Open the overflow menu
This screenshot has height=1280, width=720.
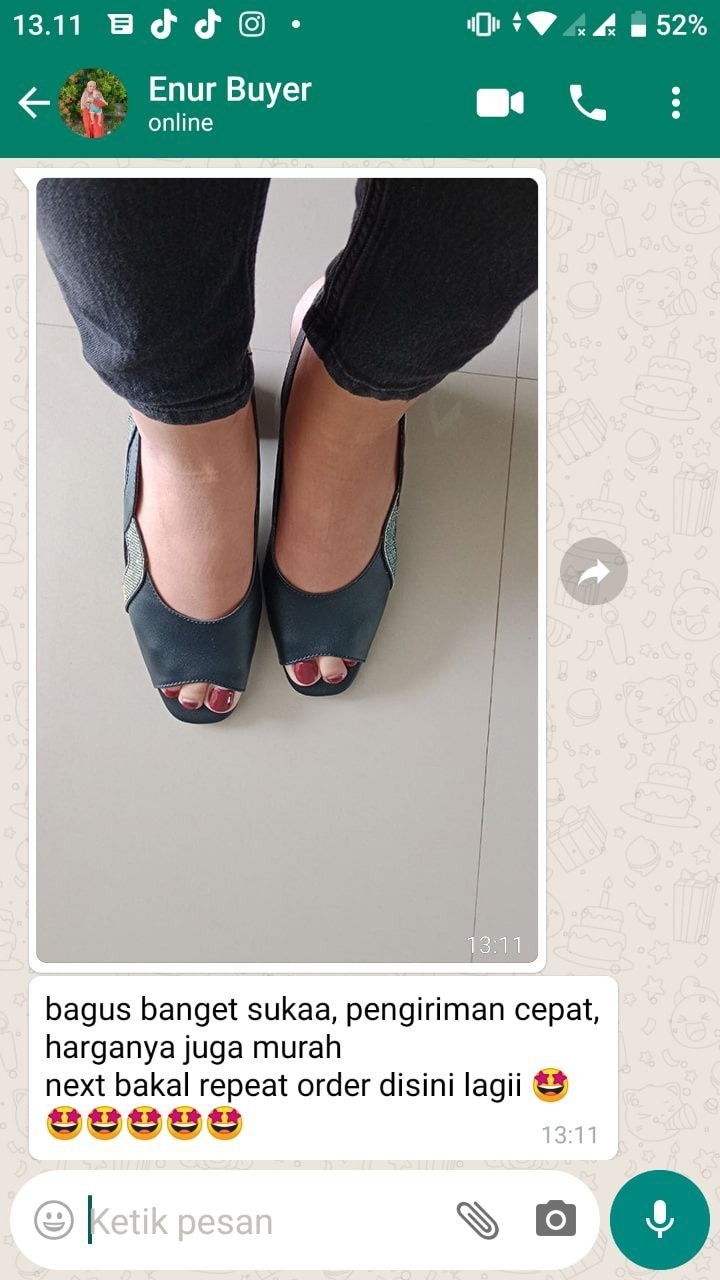pos(676,103)
